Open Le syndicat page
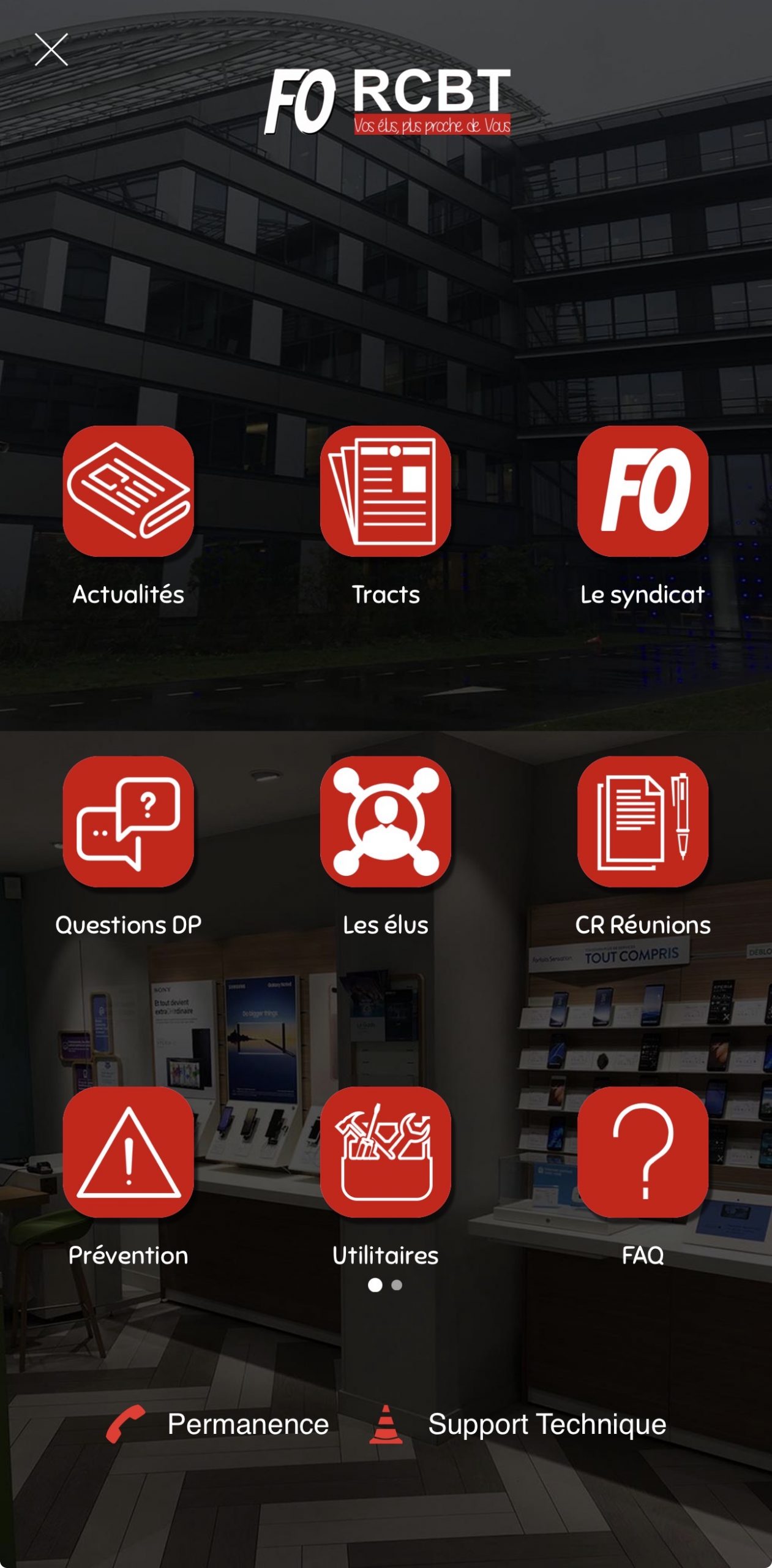Viewport: 772px width, 1568px height. point(642,491)
